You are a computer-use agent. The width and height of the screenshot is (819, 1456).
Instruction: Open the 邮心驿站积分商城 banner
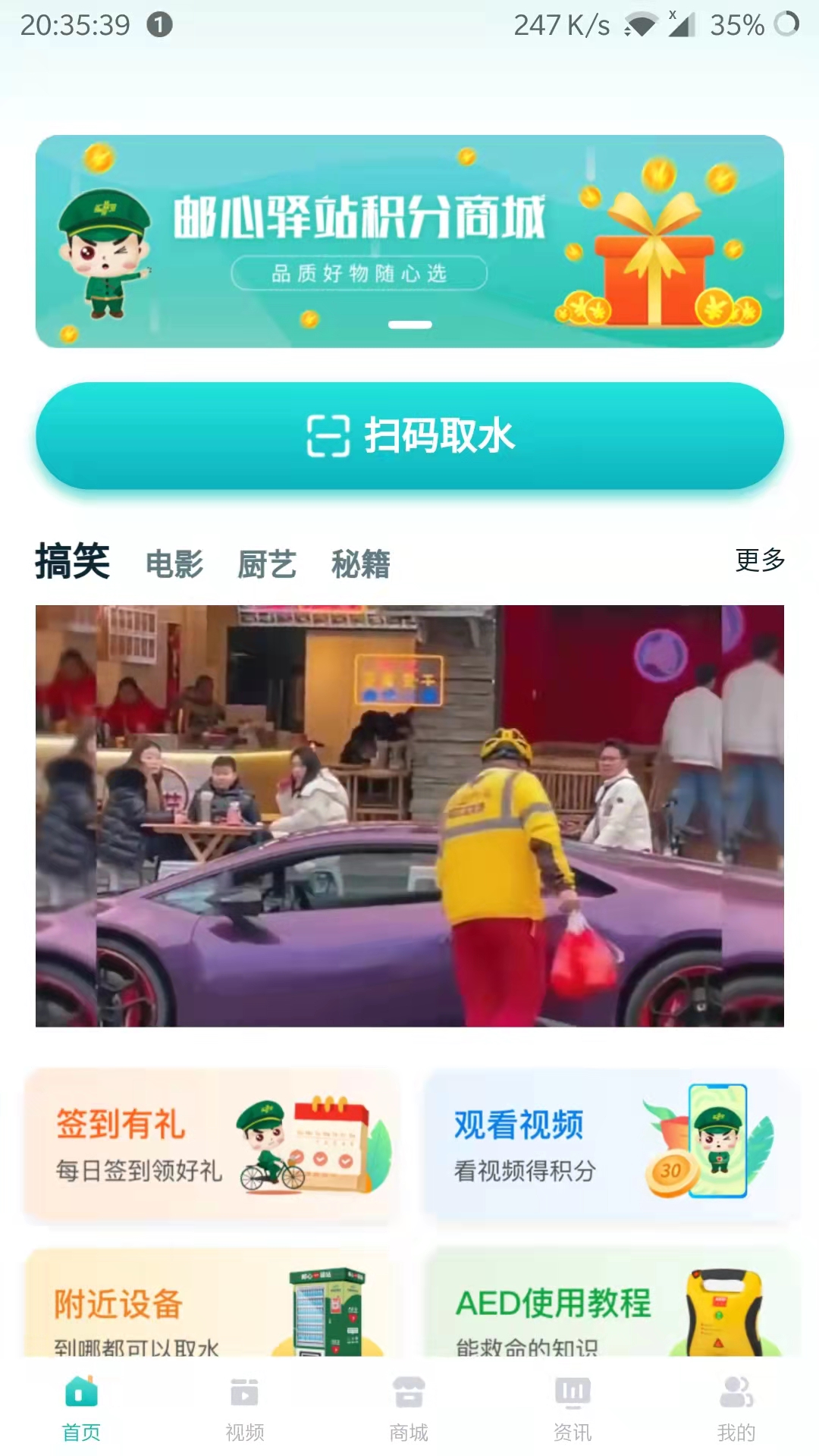409,241
